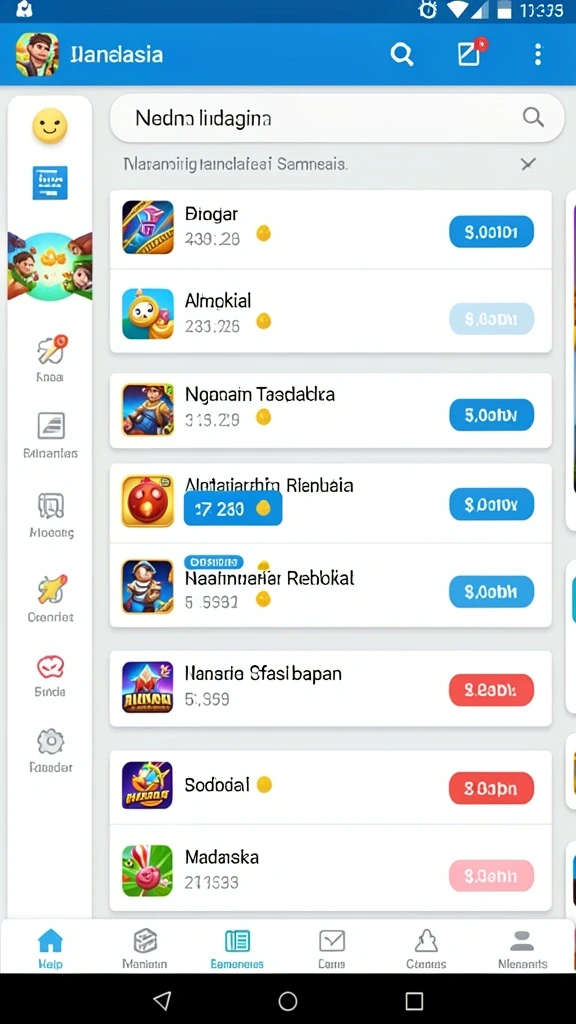Tap the red button for Sododai

pos(491,788)
